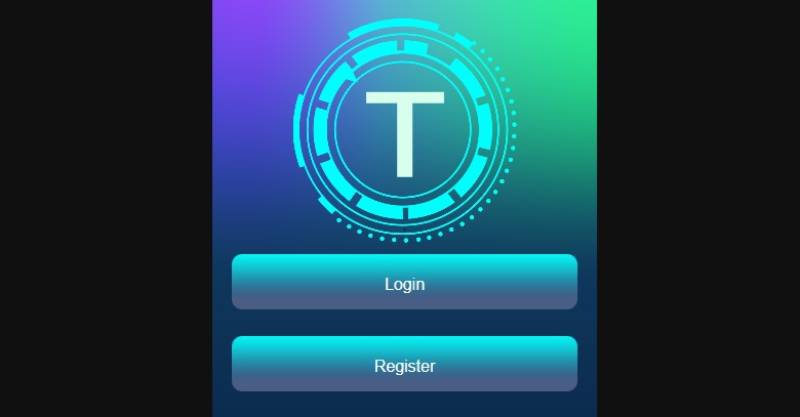The height and width of the screenshot is (417, 800).
Task: Tap the Login button
Action: 404,283
